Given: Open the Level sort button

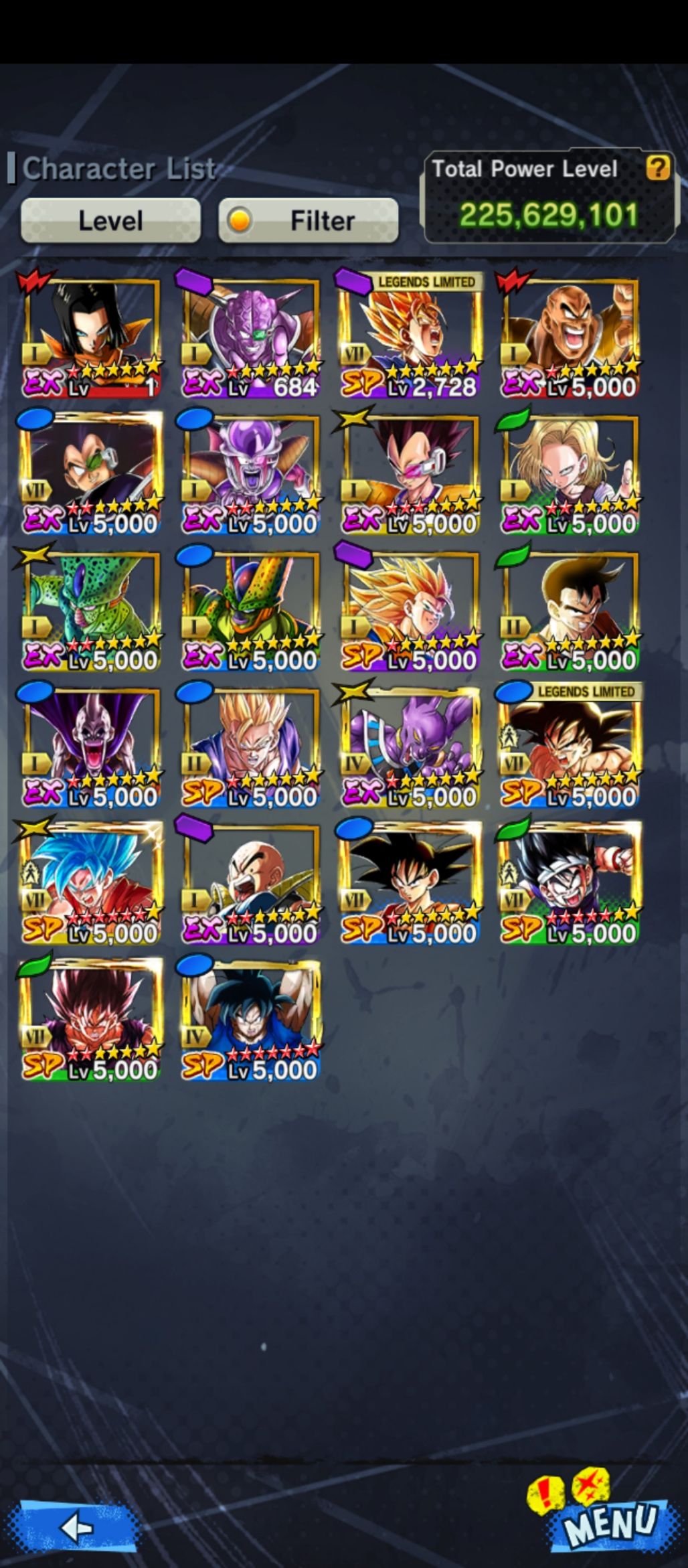Looking at the screenshot, I should coord(110,220).
